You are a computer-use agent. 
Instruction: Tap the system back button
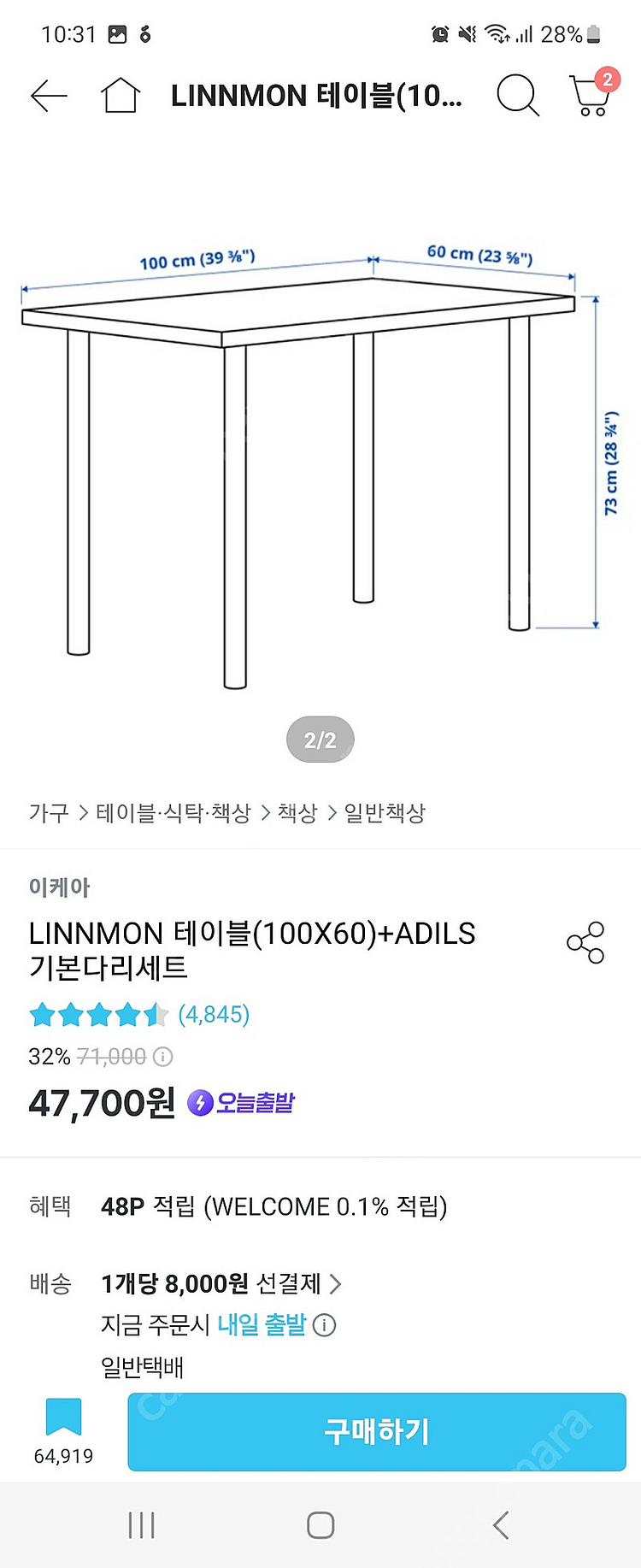coord(501,1524)
